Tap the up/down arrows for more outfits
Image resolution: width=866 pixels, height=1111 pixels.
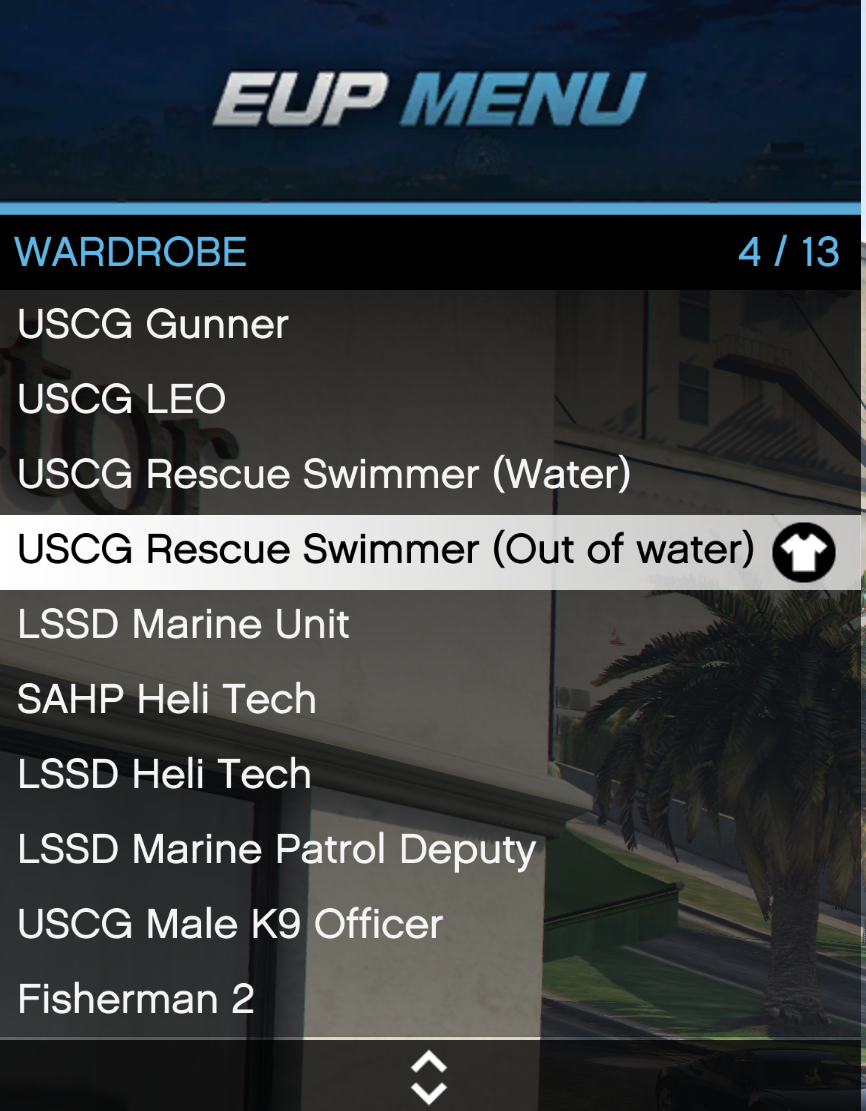(429, 1076)
